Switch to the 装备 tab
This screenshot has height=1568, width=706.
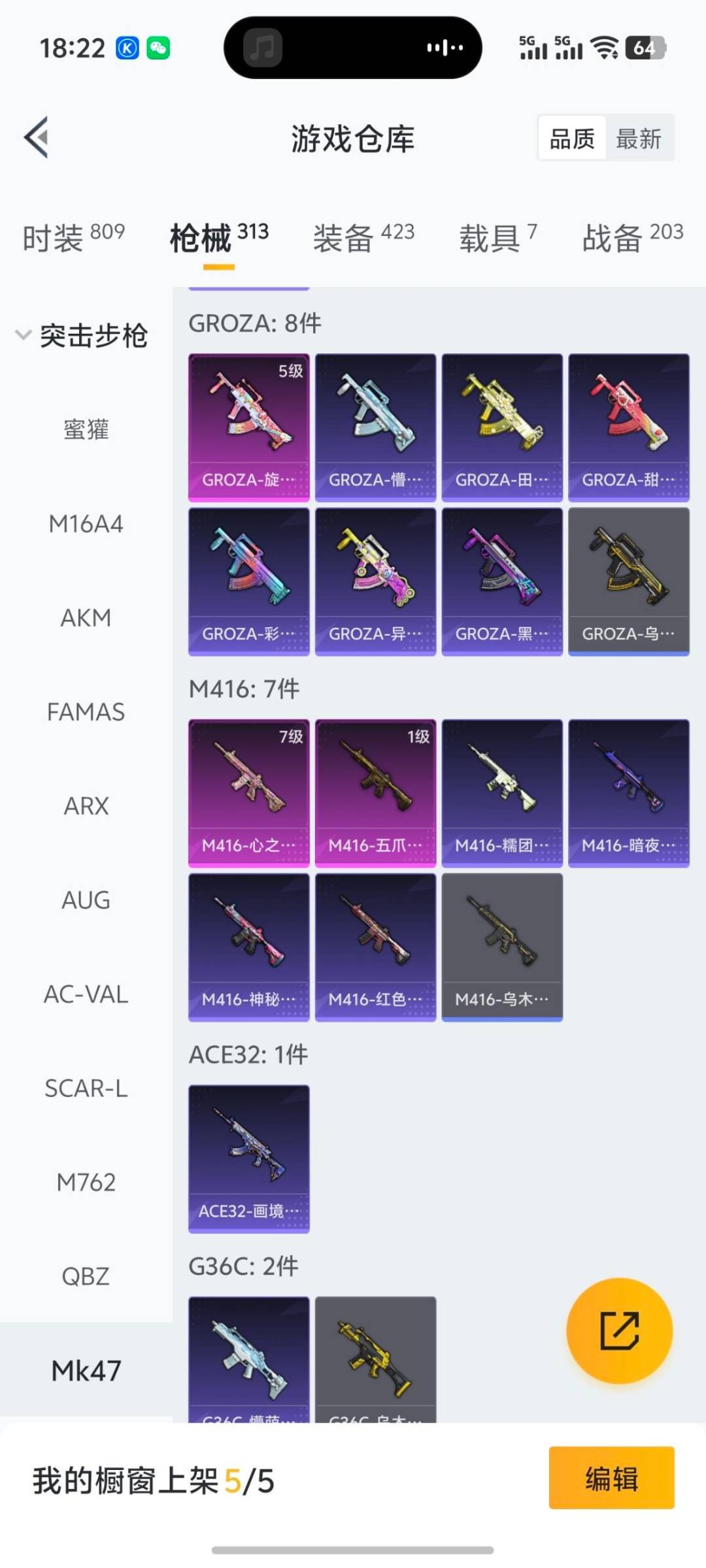pos(363,237)
